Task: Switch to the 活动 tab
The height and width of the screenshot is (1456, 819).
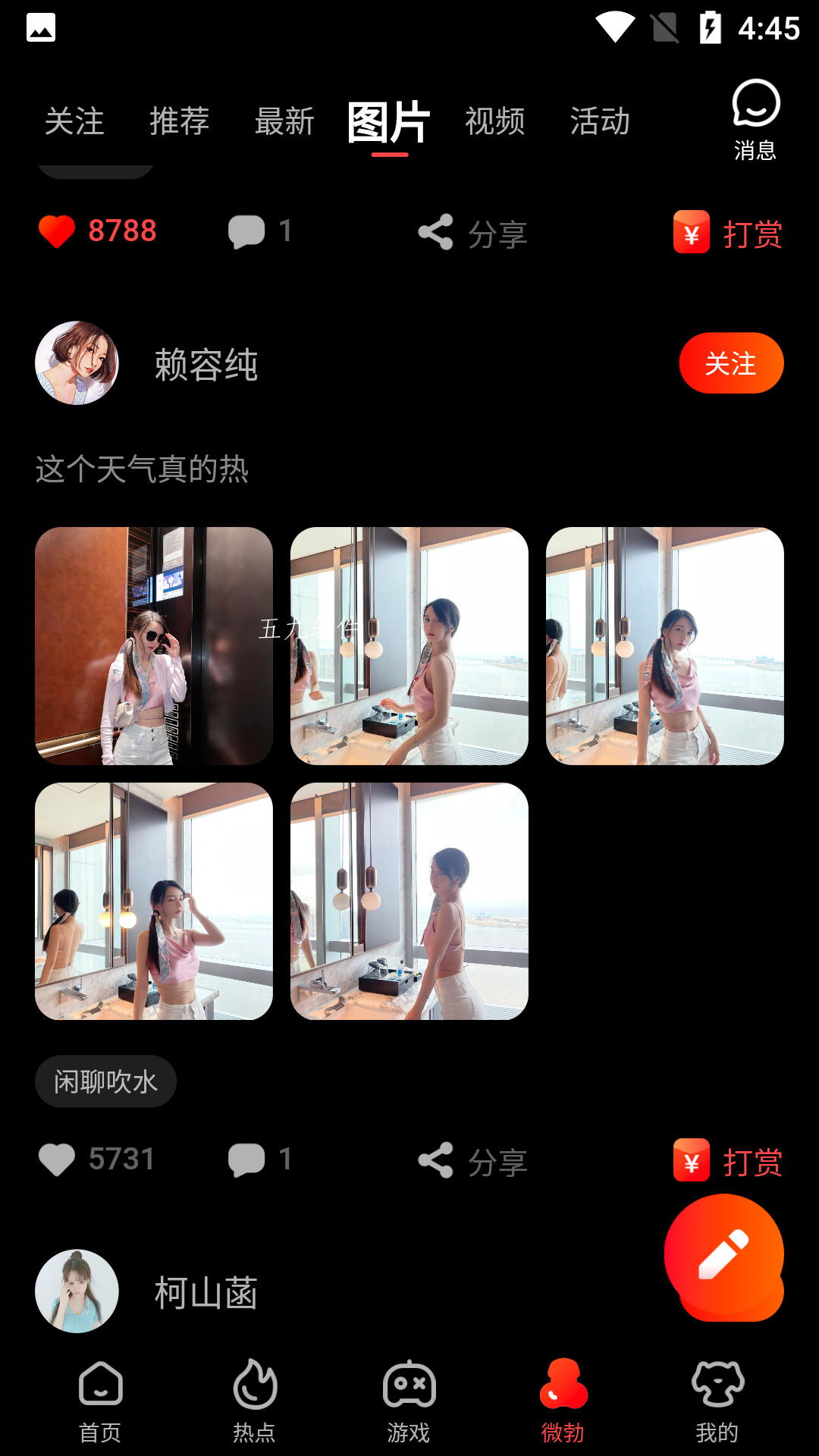Action: [600, 121]
